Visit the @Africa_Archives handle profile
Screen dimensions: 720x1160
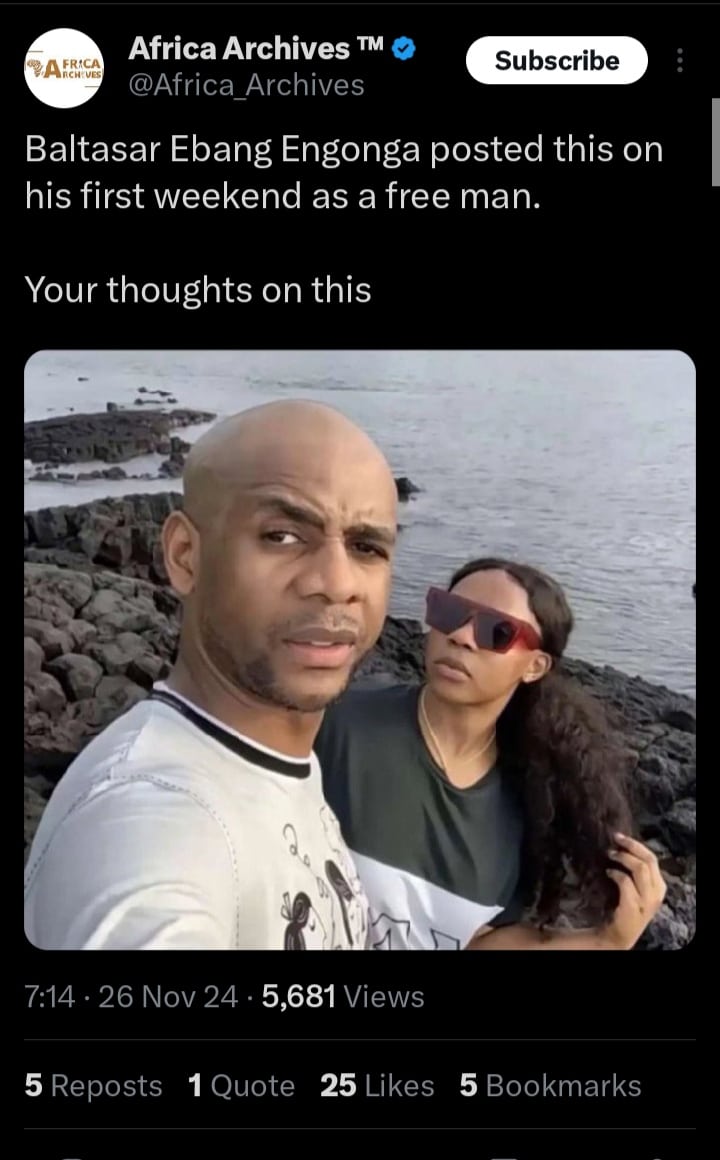(x=246, y=86)
